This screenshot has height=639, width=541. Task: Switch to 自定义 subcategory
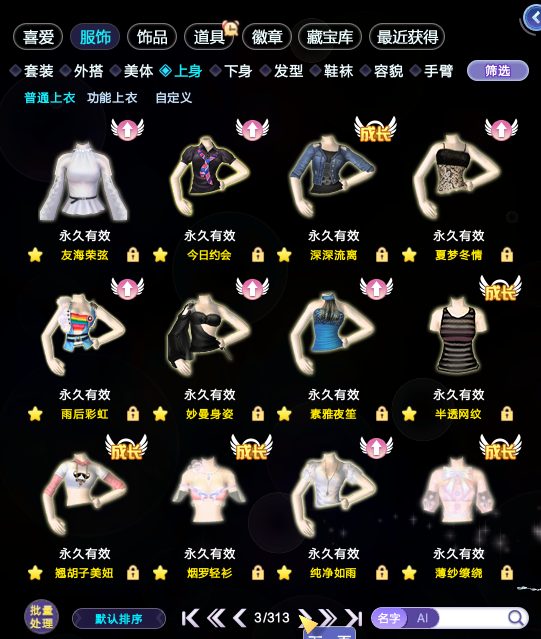174,98
